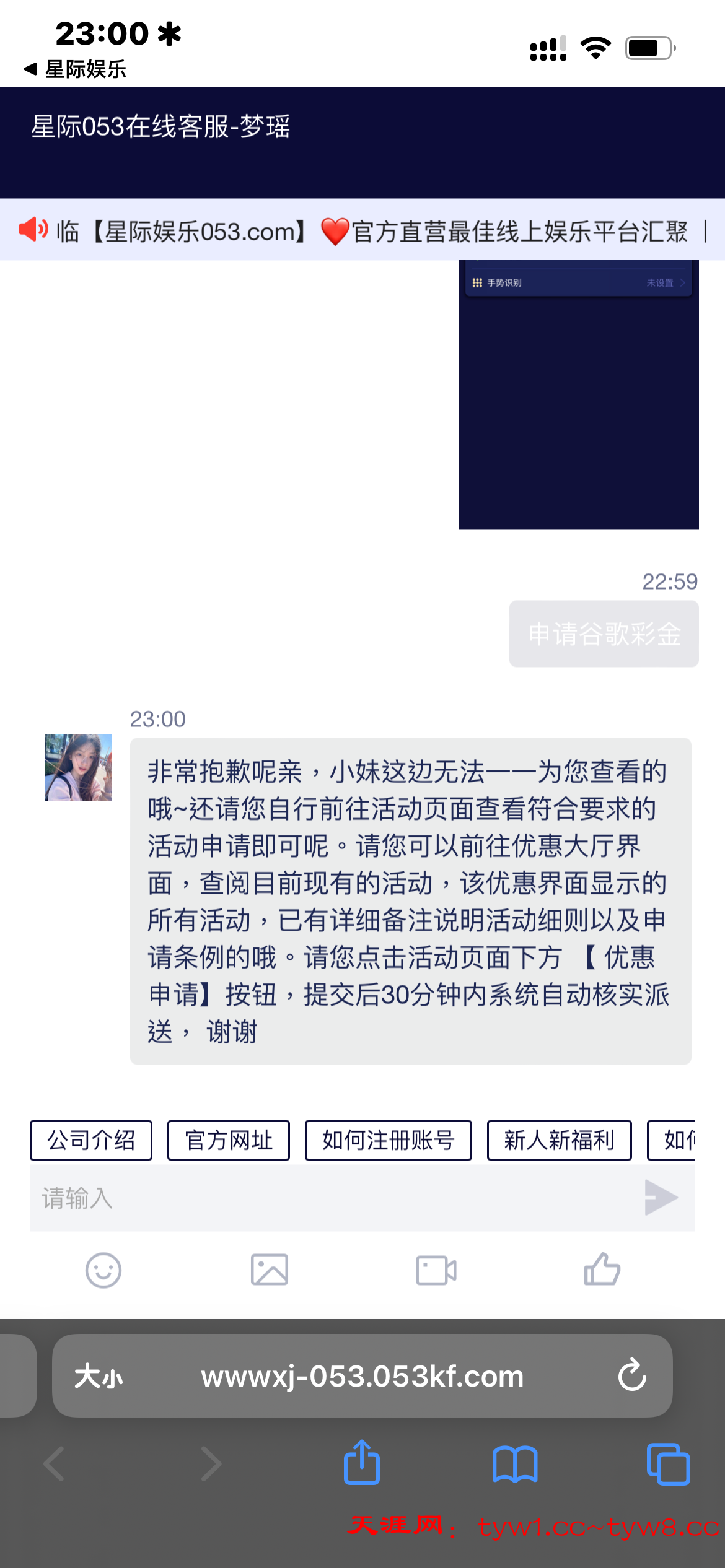Show all open browser tabs
The width and height of the screenshot is (725, 1568).
(x=668, y=1464)
